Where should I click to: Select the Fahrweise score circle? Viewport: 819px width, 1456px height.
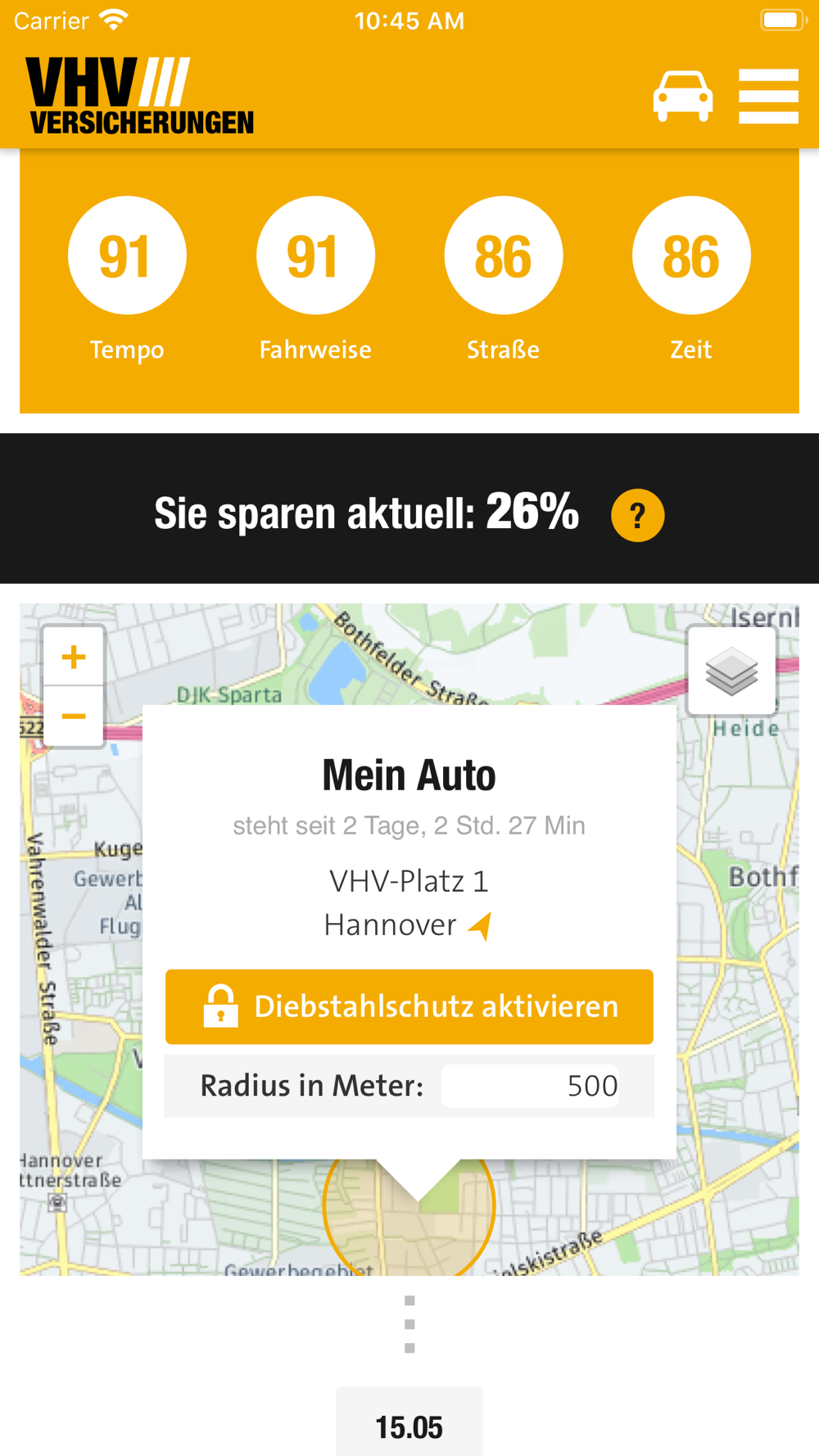pyautogui.click(x=315, y=255)
